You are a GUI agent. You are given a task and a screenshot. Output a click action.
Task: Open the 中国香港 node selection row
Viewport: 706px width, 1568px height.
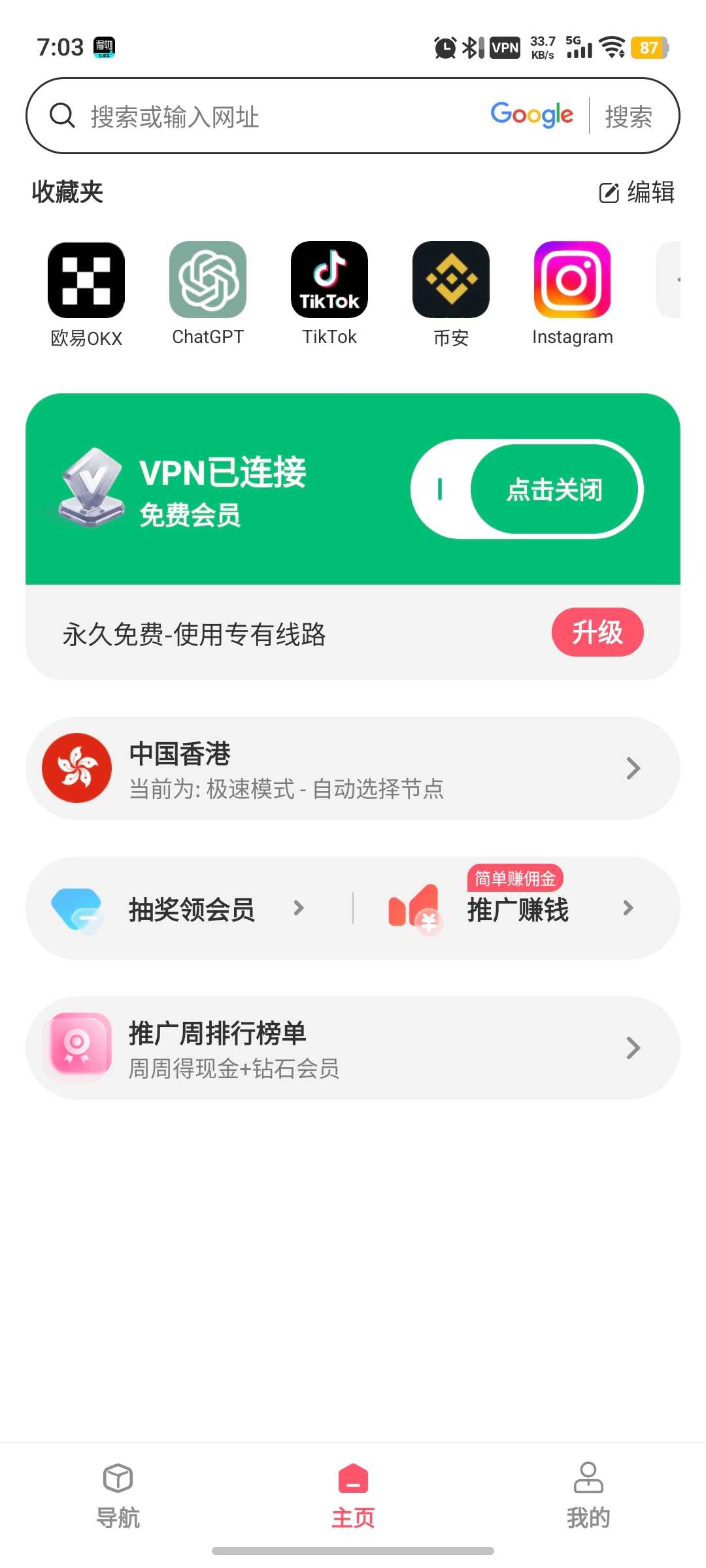coord(353,769)
